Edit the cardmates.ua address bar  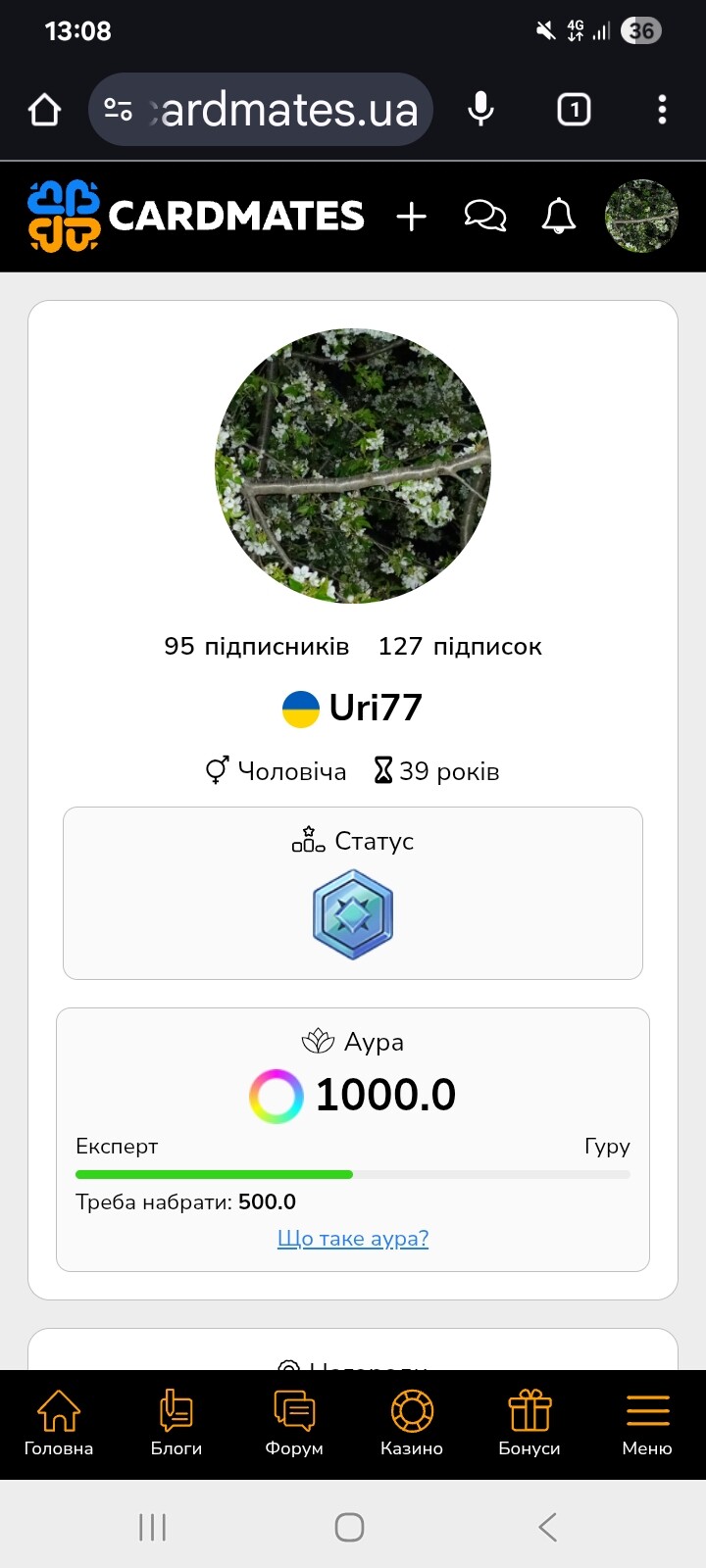tap(284, 110)
